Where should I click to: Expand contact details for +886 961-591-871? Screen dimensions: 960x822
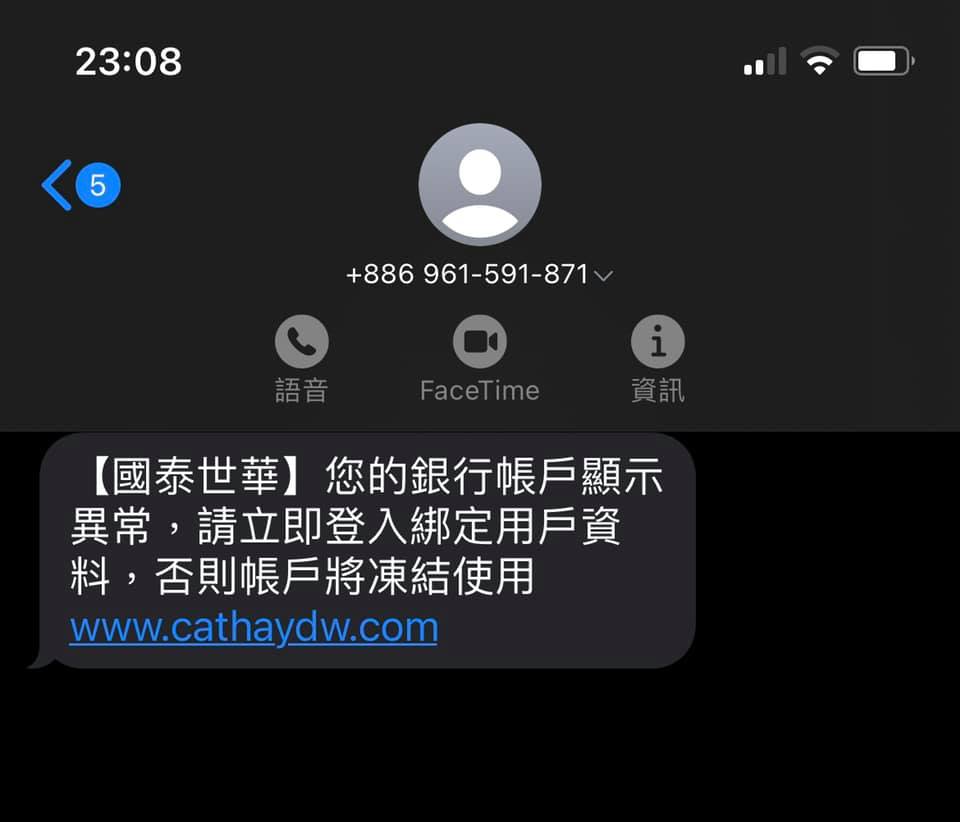[x=479, y=274]
